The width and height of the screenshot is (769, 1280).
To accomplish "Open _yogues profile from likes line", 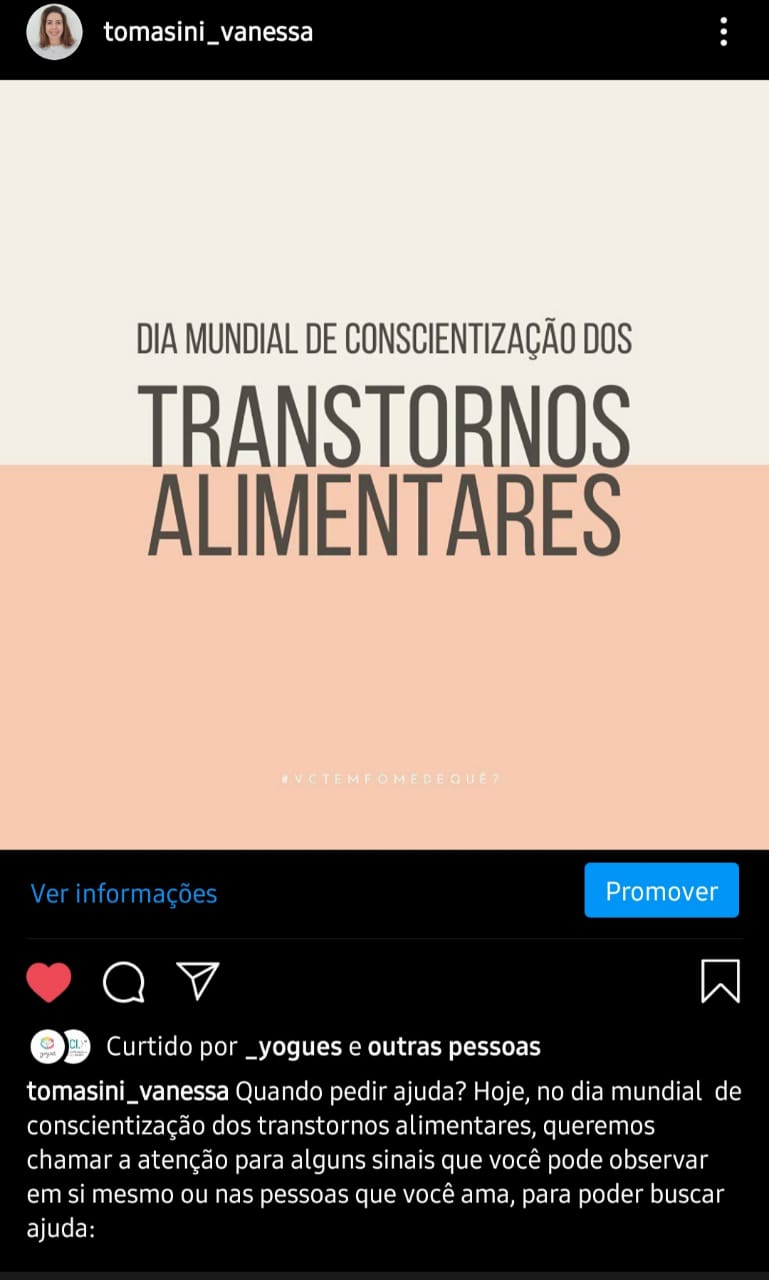I will (292, 1047).
